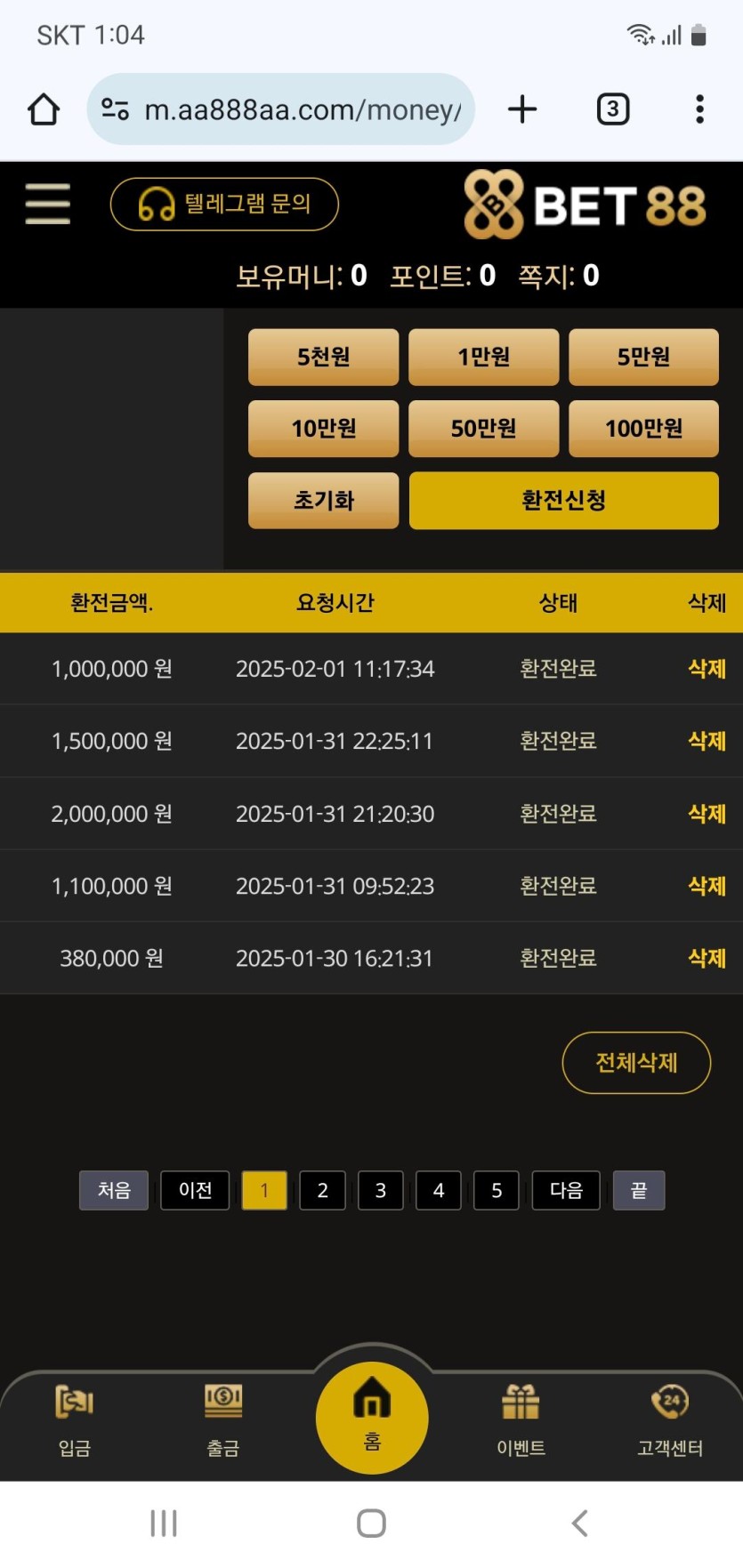The image size is (743, 1568).
Task: Add 100만원 to the amount
Action: tap(643, 428)
